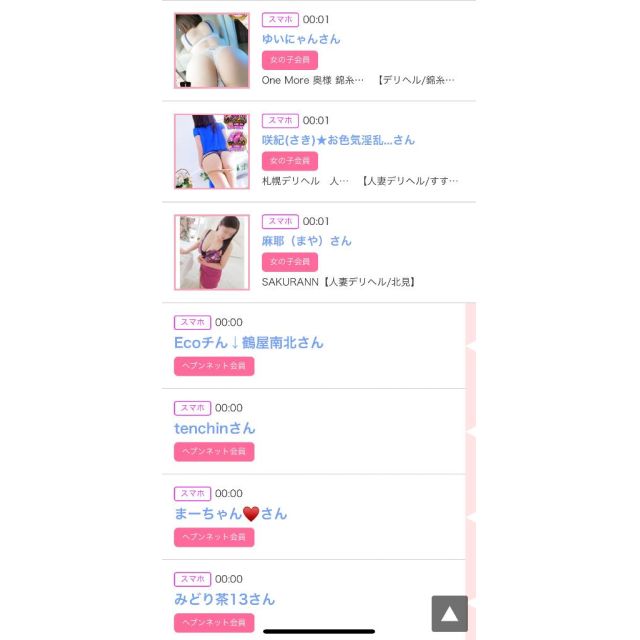
Task: Open 麻耶(まや)さん's profile link
Action: pos(307,241)
